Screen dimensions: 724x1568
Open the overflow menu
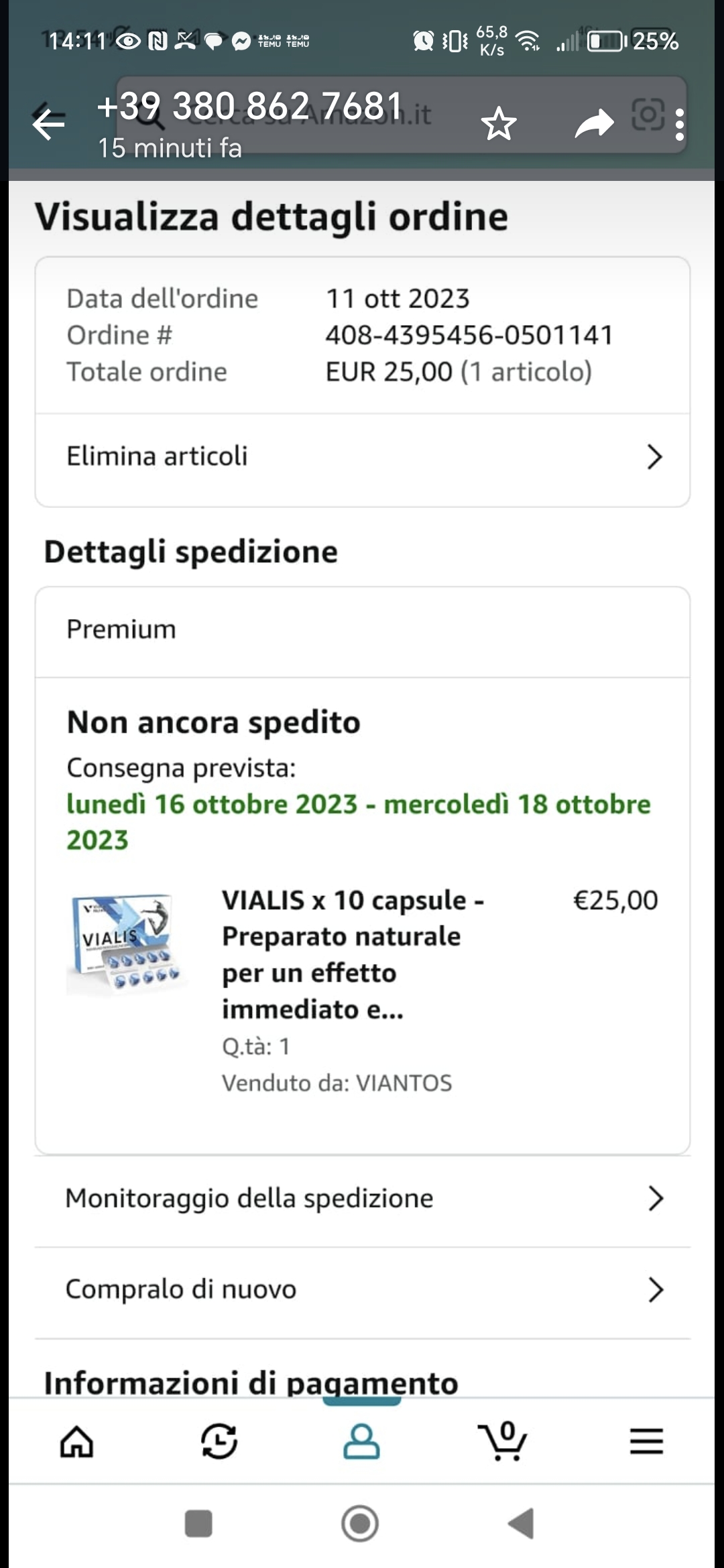tap(680, 125)
